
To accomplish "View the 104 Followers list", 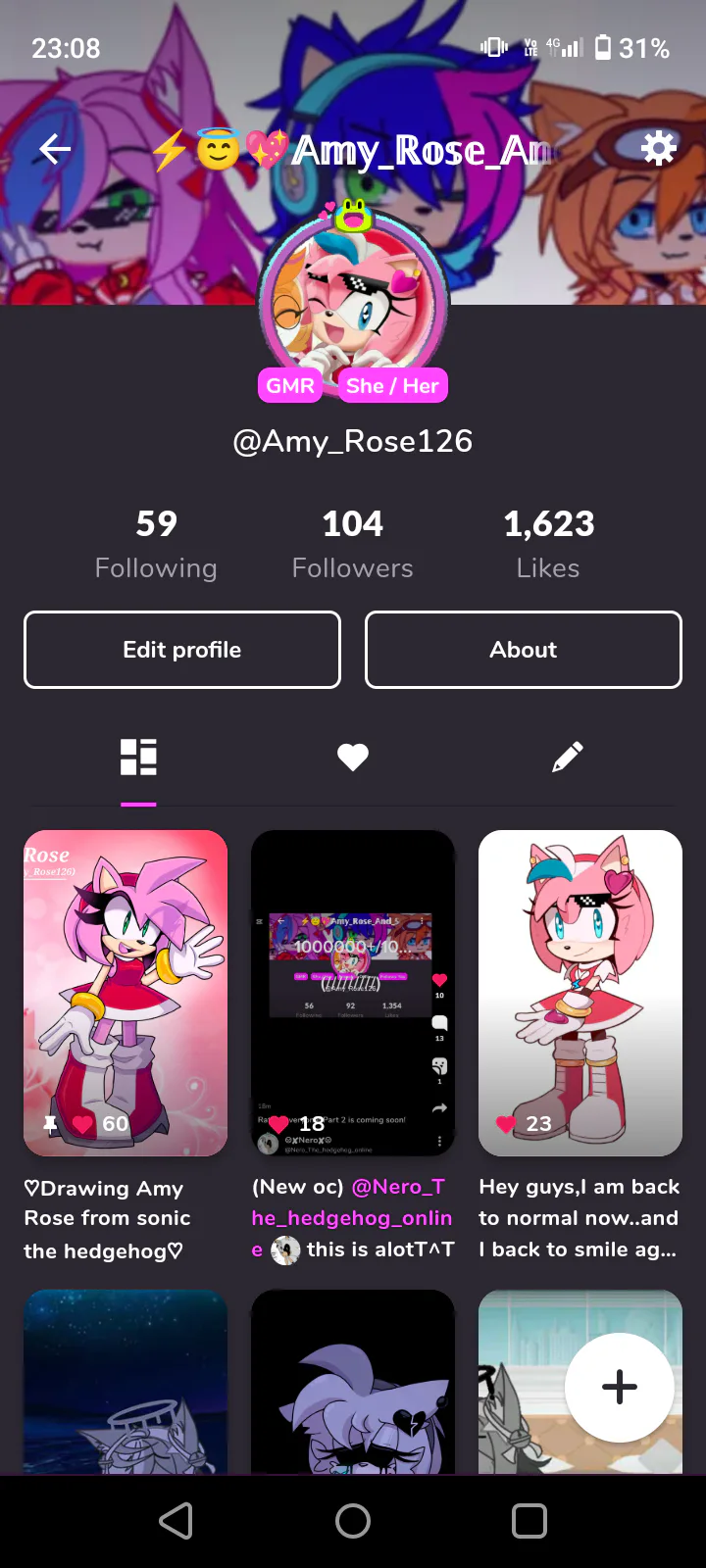I will click(353, 545).
